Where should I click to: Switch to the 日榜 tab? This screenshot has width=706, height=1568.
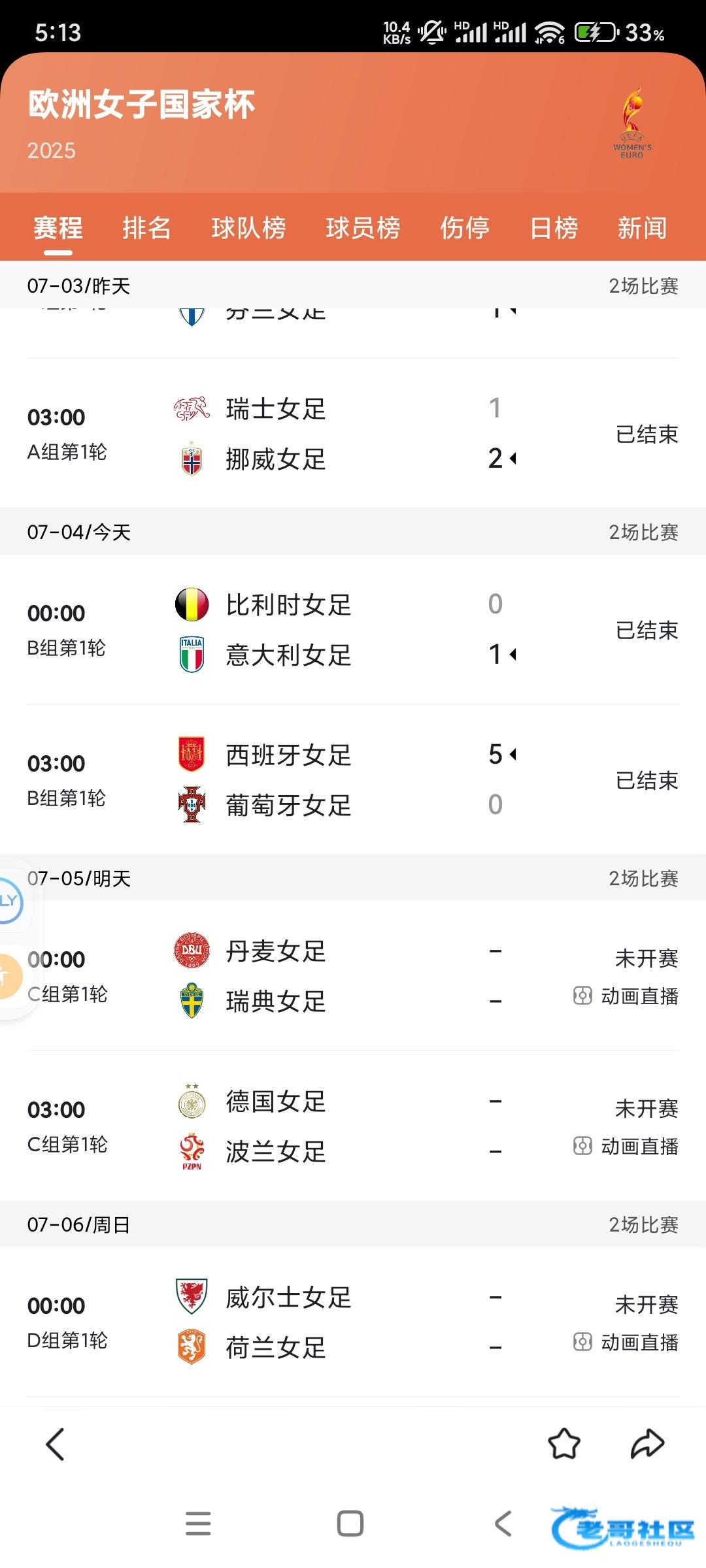(x=554, y=228)
